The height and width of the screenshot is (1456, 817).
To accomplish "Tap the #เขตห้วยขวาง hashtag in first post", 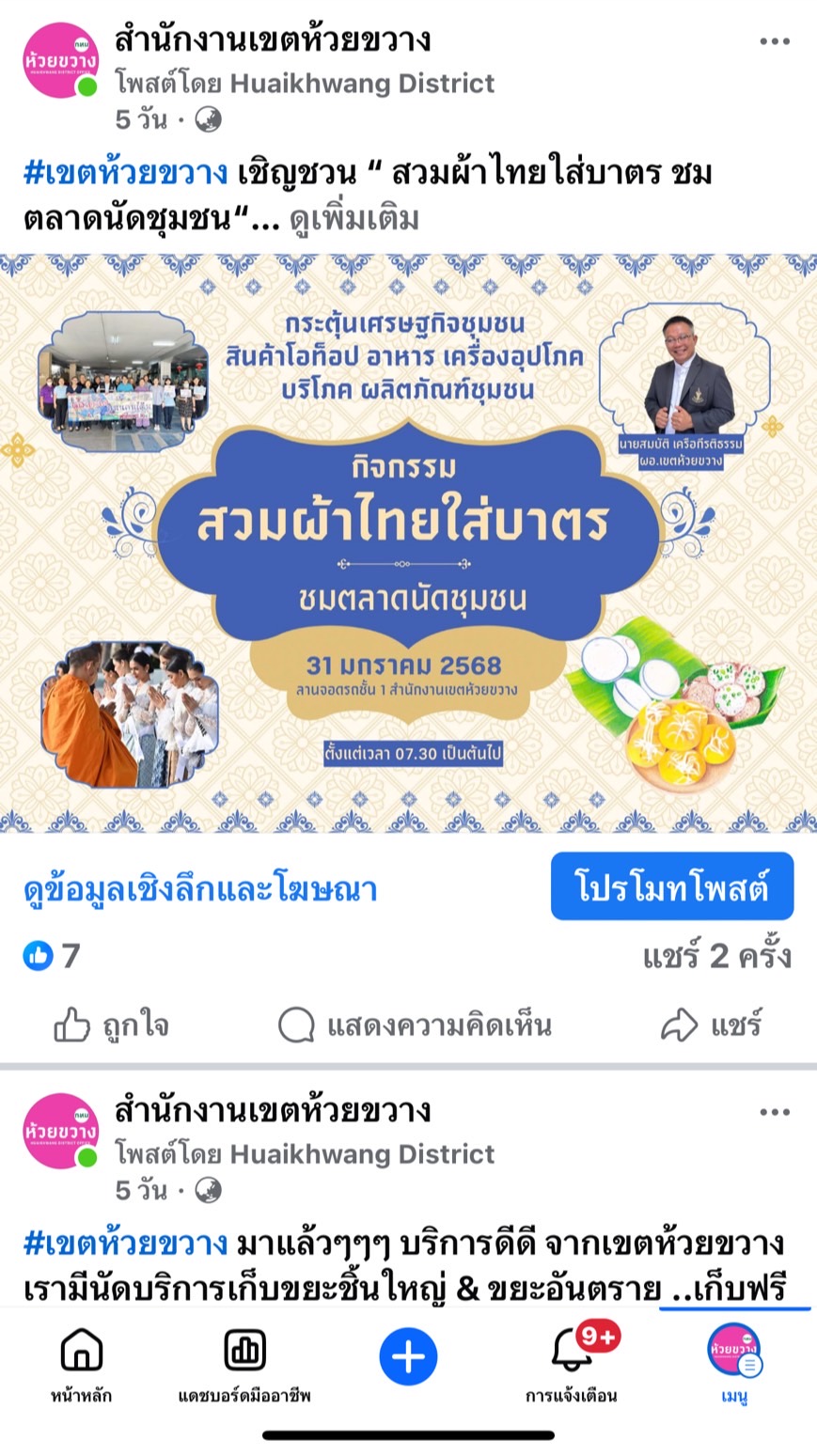I will (125, 174).
